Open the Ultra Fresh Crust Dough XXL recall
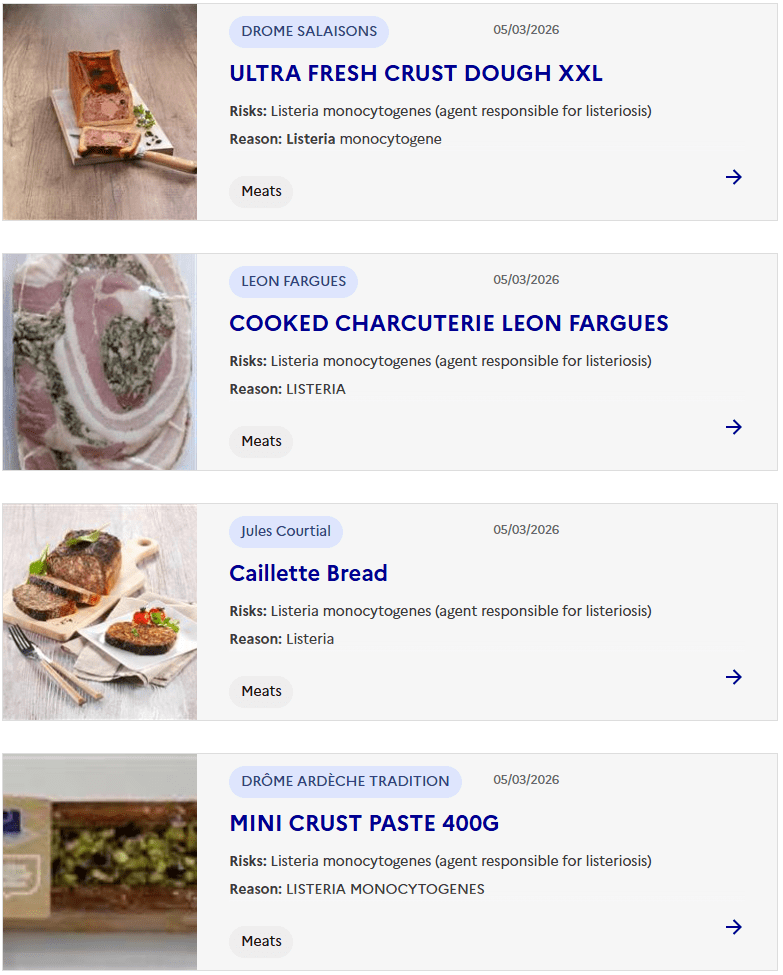The image size is (783, 975). [x=415, y=74]
